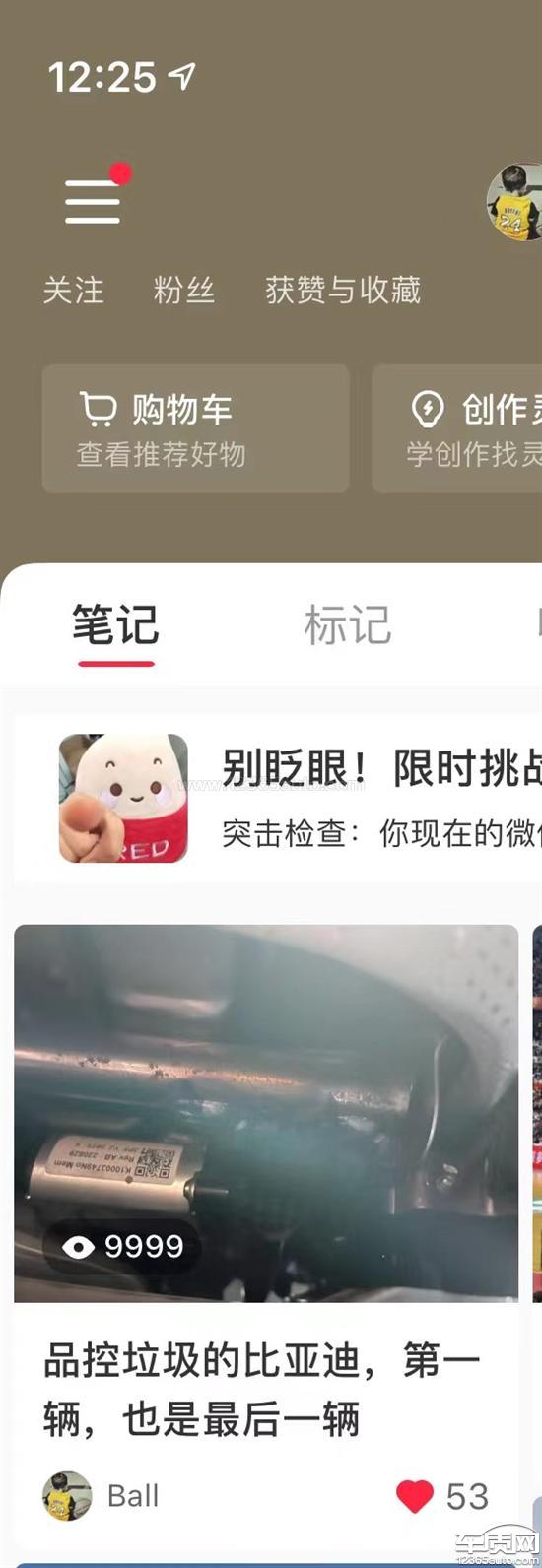This screenshot has width=542, height=1568.
Task: Open the note 品控垃圾的比亚迪
Action: [x=266, y=1113]
